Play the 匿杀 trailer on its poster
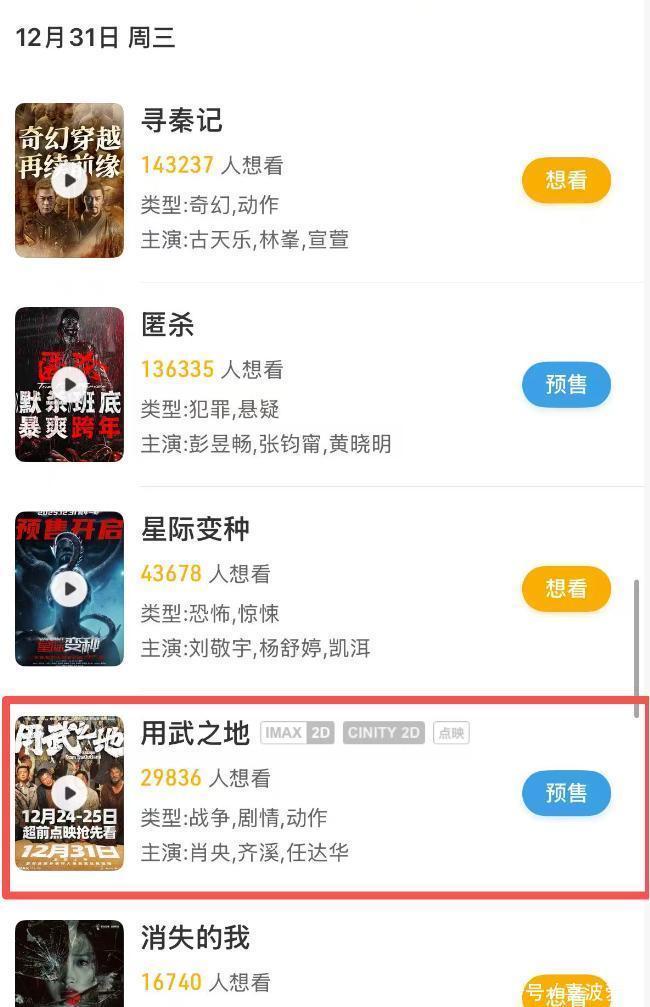 (x=69, y=384)
